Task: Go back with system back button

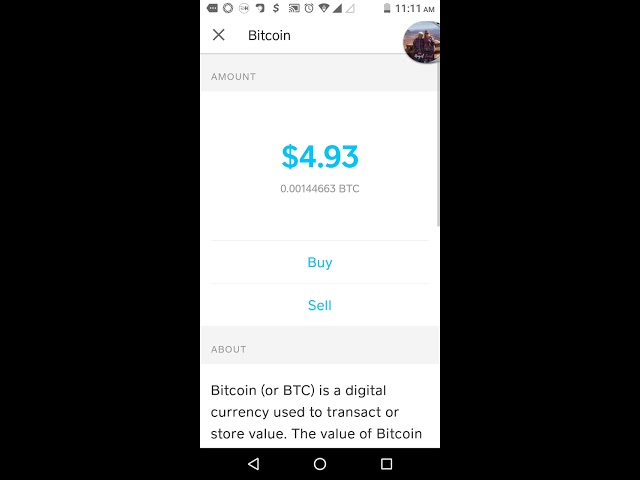Action: [253, 464]
